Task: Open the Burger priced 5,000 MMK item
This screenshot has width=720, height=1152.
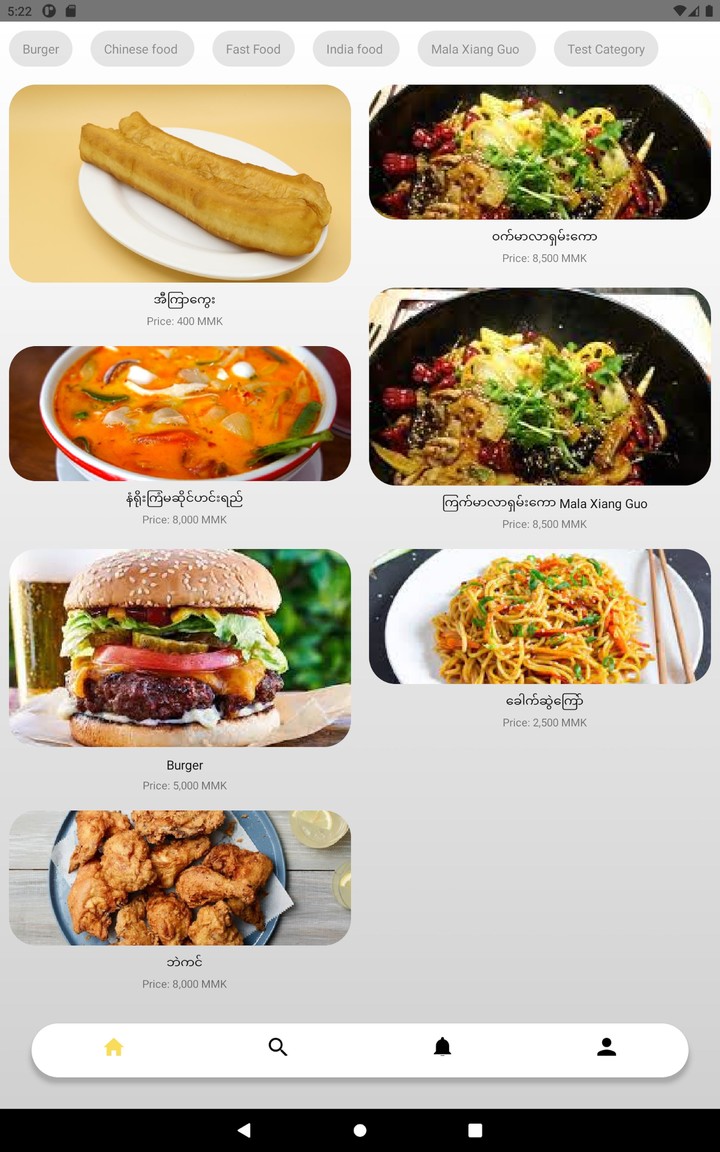Action: click(180, 648)
